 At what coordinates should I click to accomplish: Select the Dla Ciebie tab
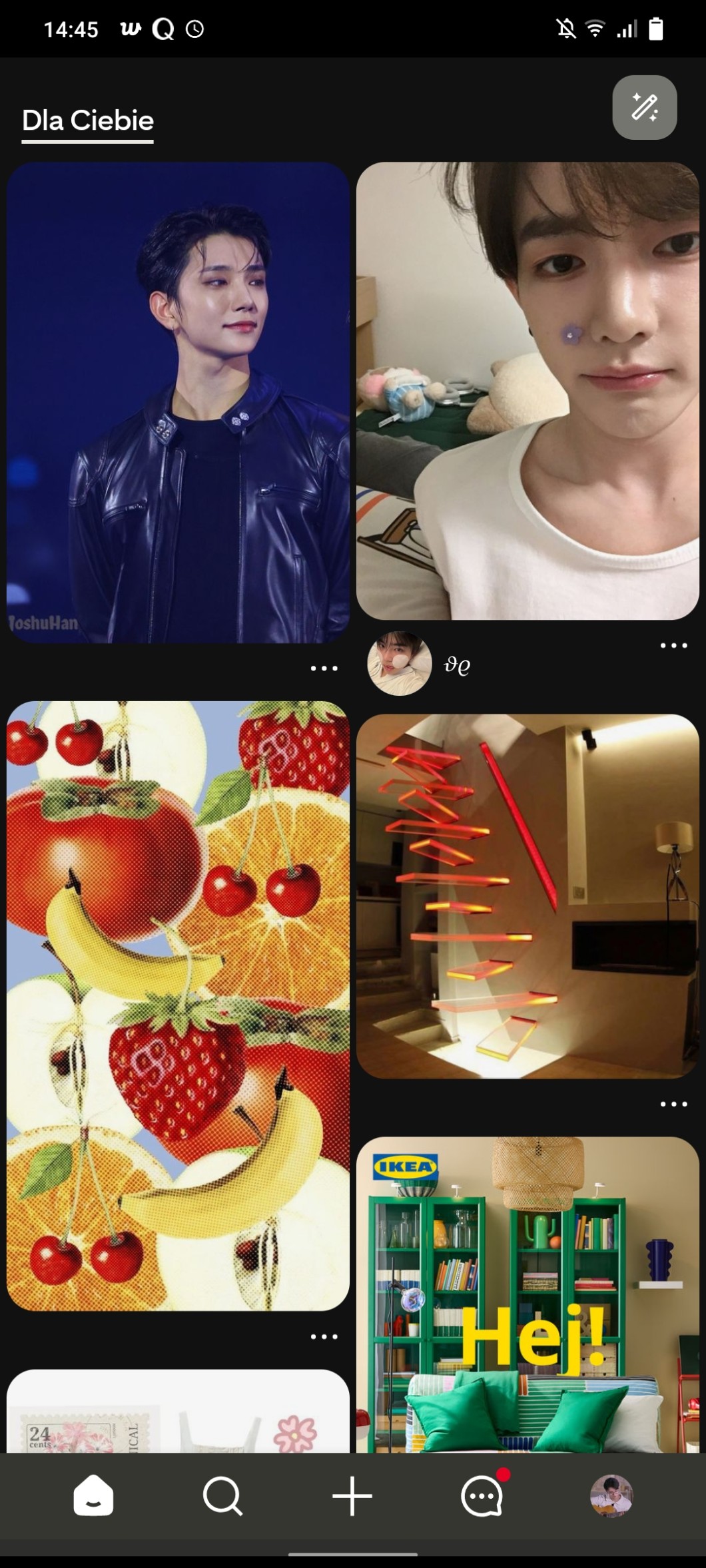coord(88,121)
